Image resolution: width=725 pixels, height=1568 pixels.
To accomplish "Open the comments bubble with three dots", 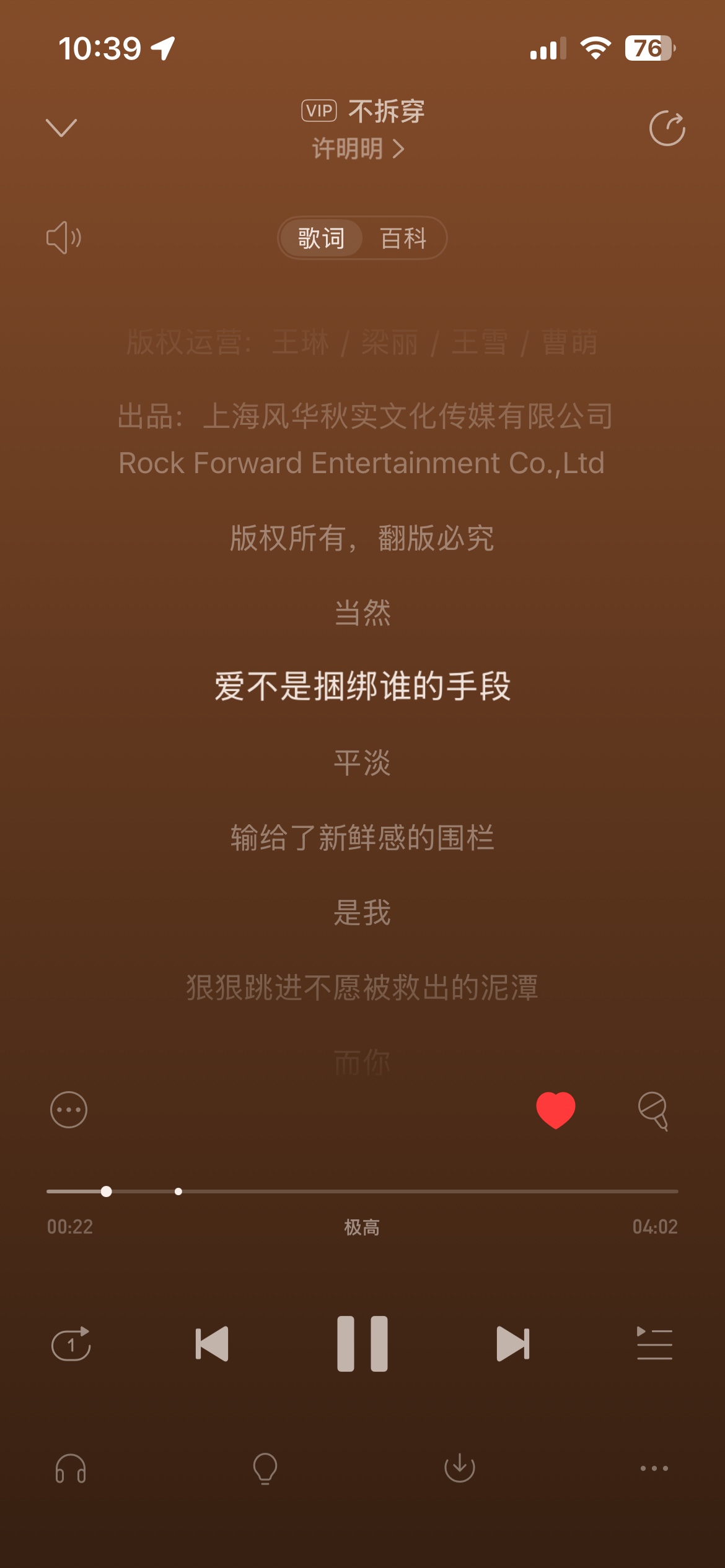I will pyautogui.click(x=69, y=1109).
